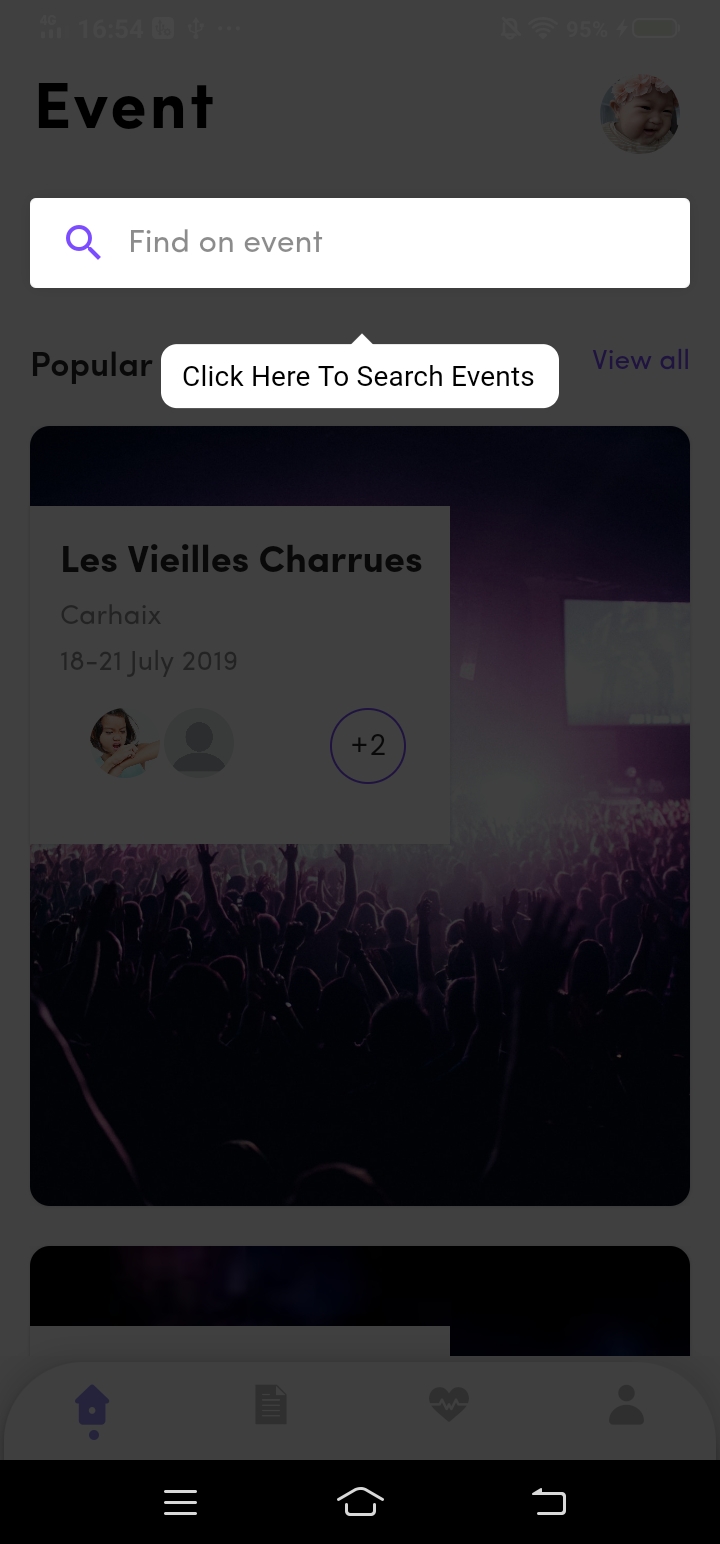
Task: Switch to the person profile tab
Action: pyautogui.click(x=626, y=1405)
